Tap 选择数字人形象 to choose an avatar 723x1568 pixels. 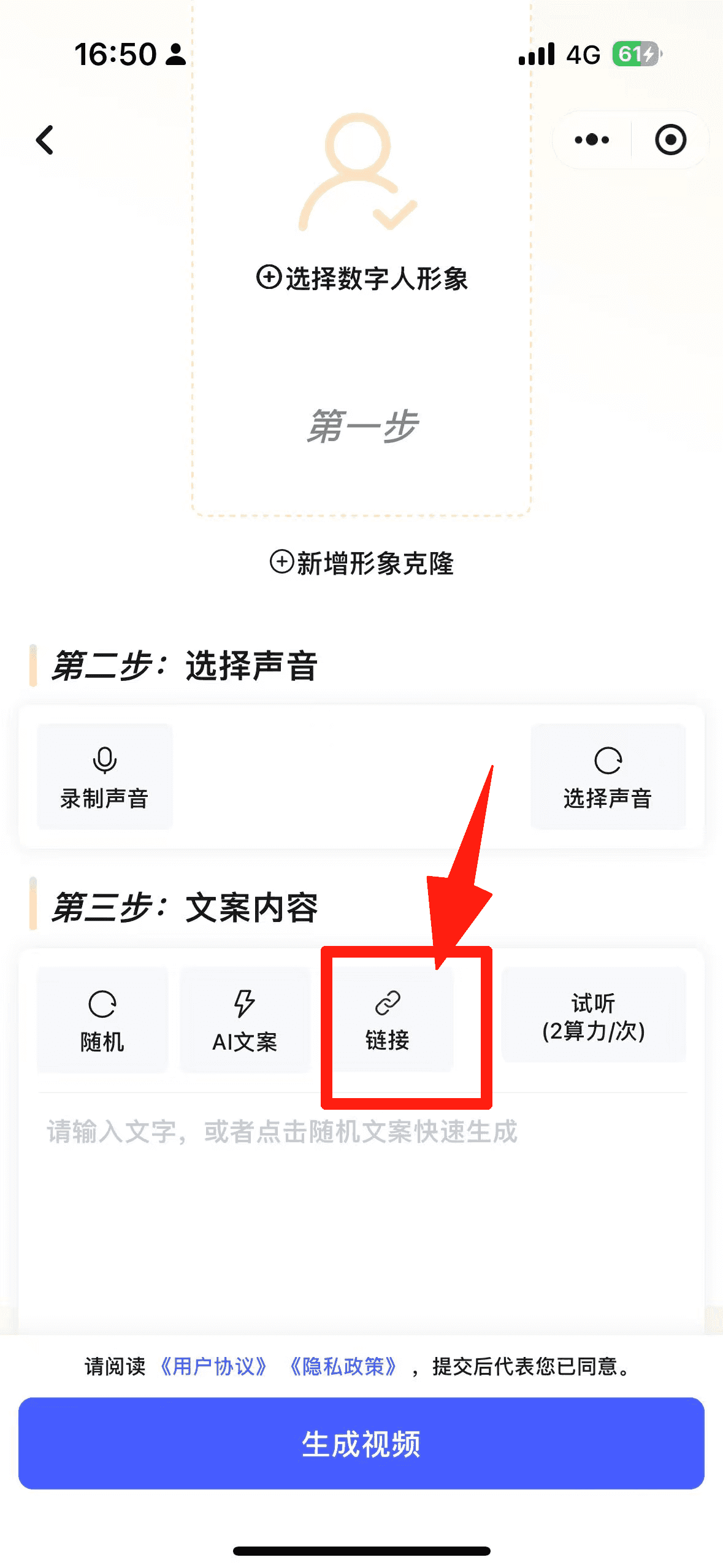click(362, 278)
